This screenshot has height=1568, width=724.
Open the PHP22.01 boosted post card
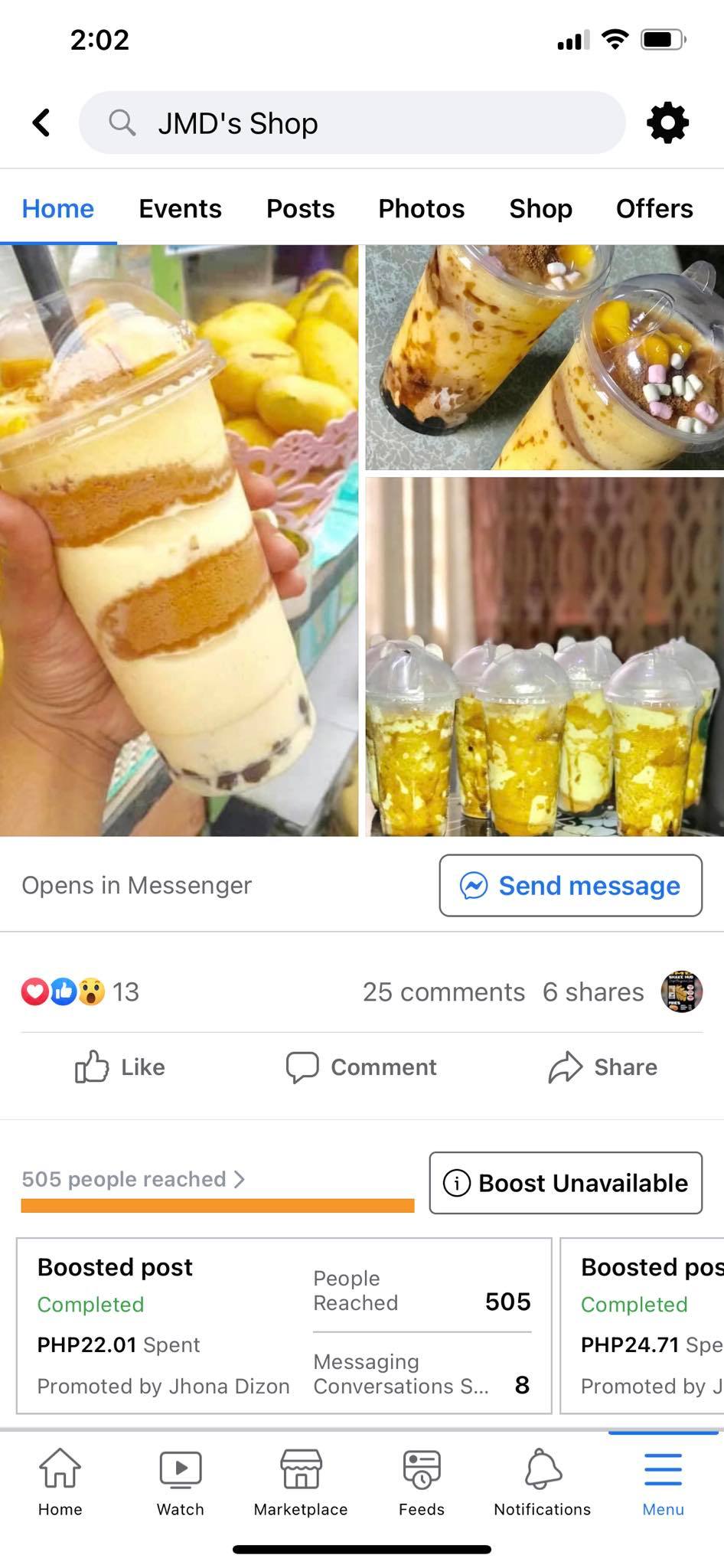point(284,1325)
